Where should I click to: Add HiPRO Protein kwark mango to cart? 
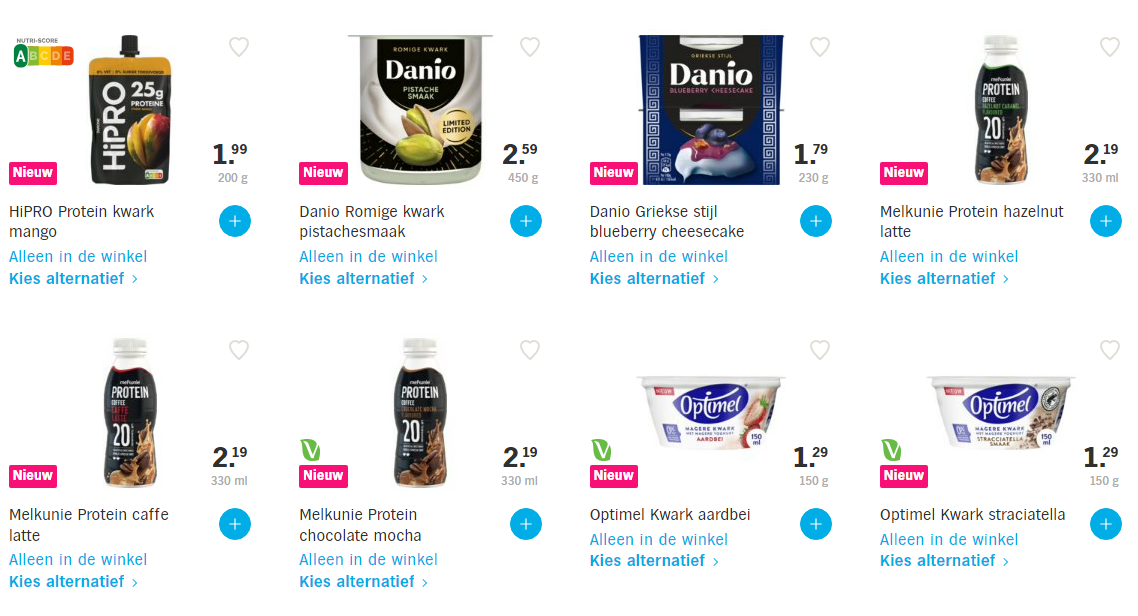(x=235, y=221)
